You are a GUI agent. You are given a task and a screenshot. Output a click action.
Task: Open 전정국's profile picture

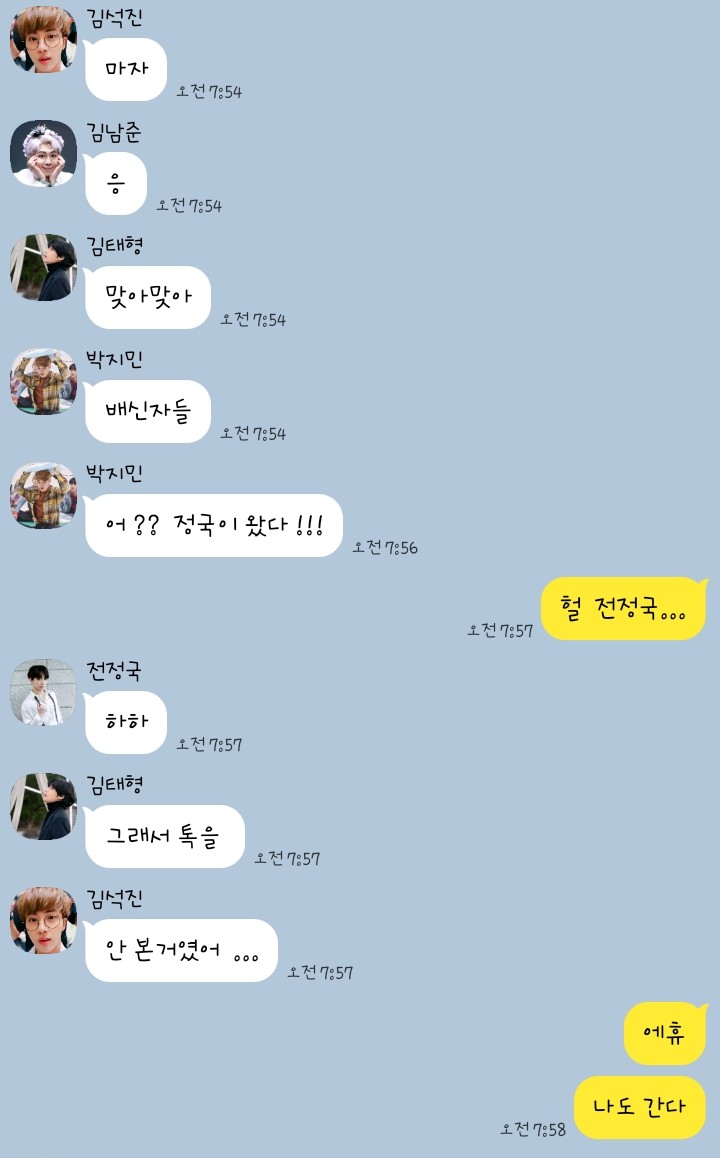click(44, 692)
